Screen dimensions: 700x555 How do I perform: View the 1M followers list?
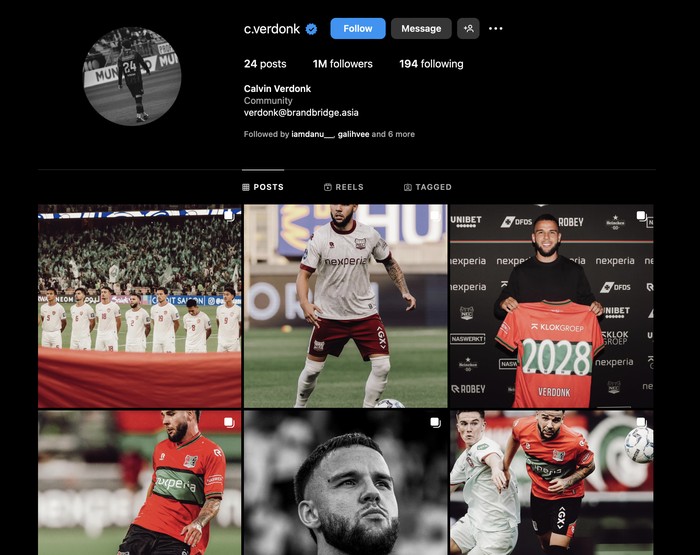pos(342,64)
